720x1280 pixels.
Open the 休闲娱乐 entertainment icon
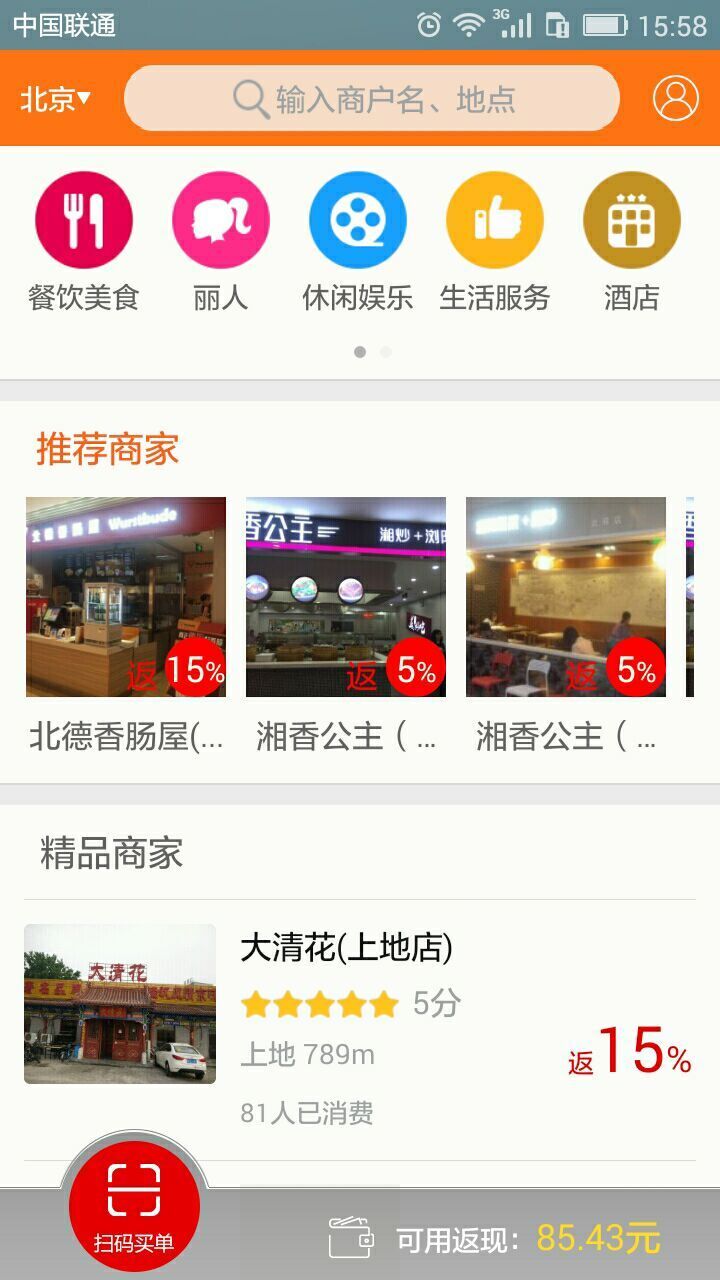(360, 219)
